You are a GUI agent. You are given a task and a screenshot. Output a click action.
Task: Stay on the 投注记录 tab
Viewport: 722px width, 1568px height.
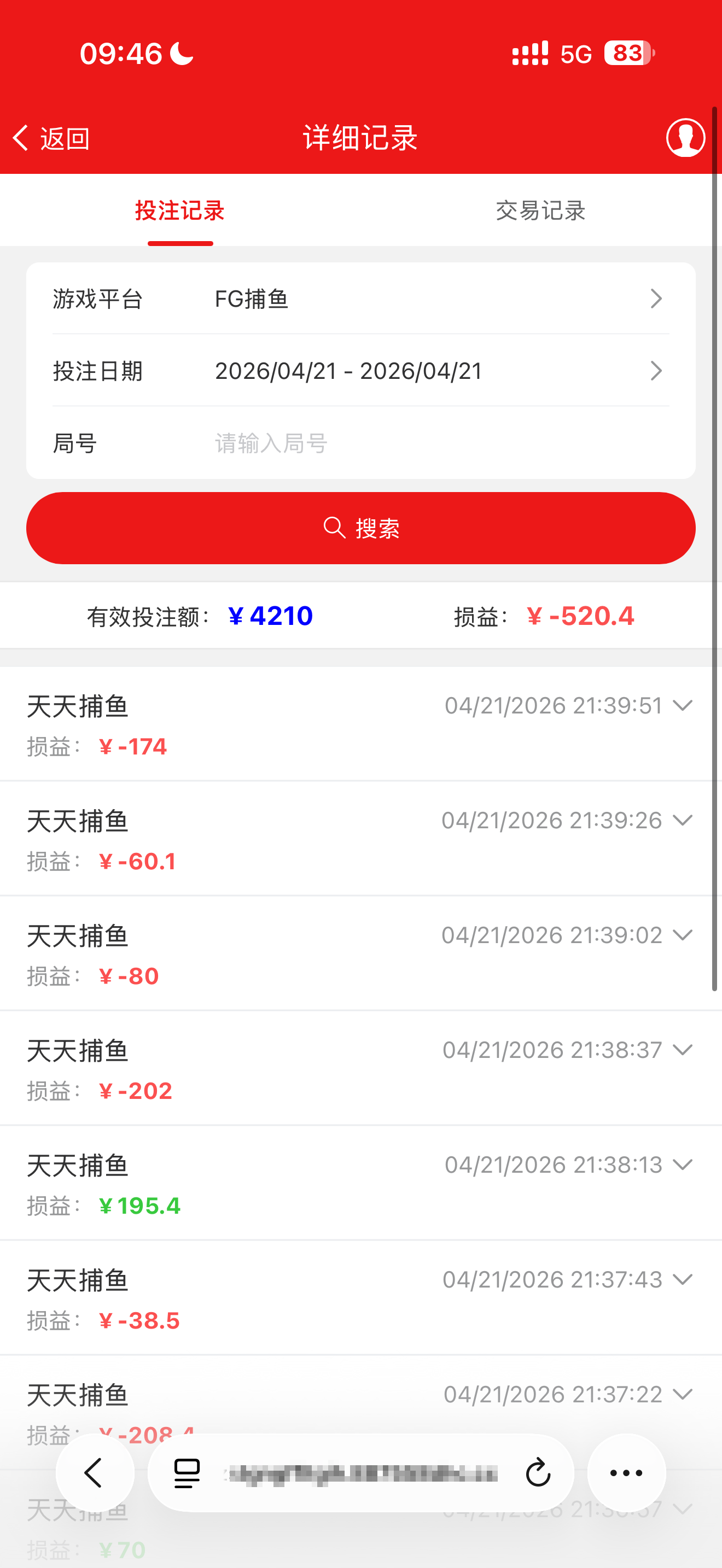pos(180,210)
